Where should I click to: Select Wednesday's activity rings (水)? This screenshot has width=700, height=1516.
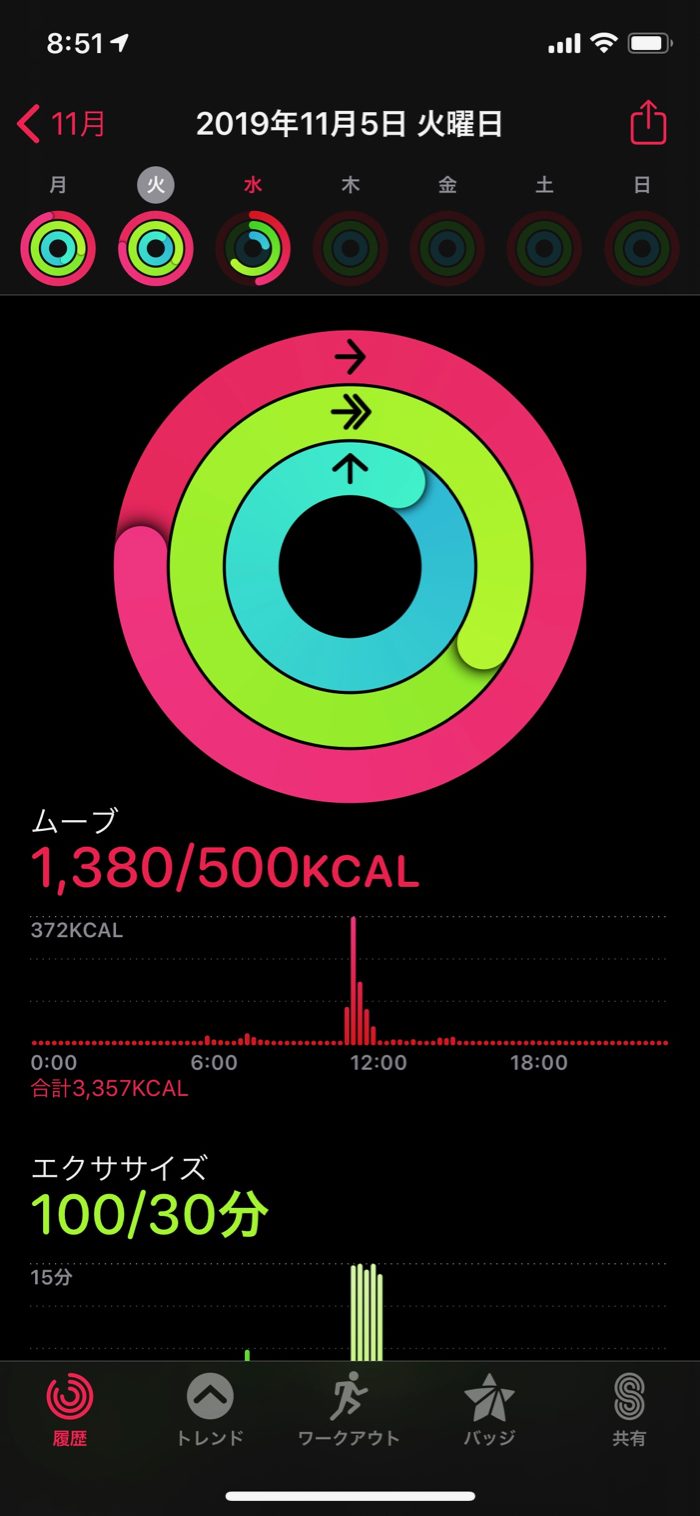click(x=253, y=248)
